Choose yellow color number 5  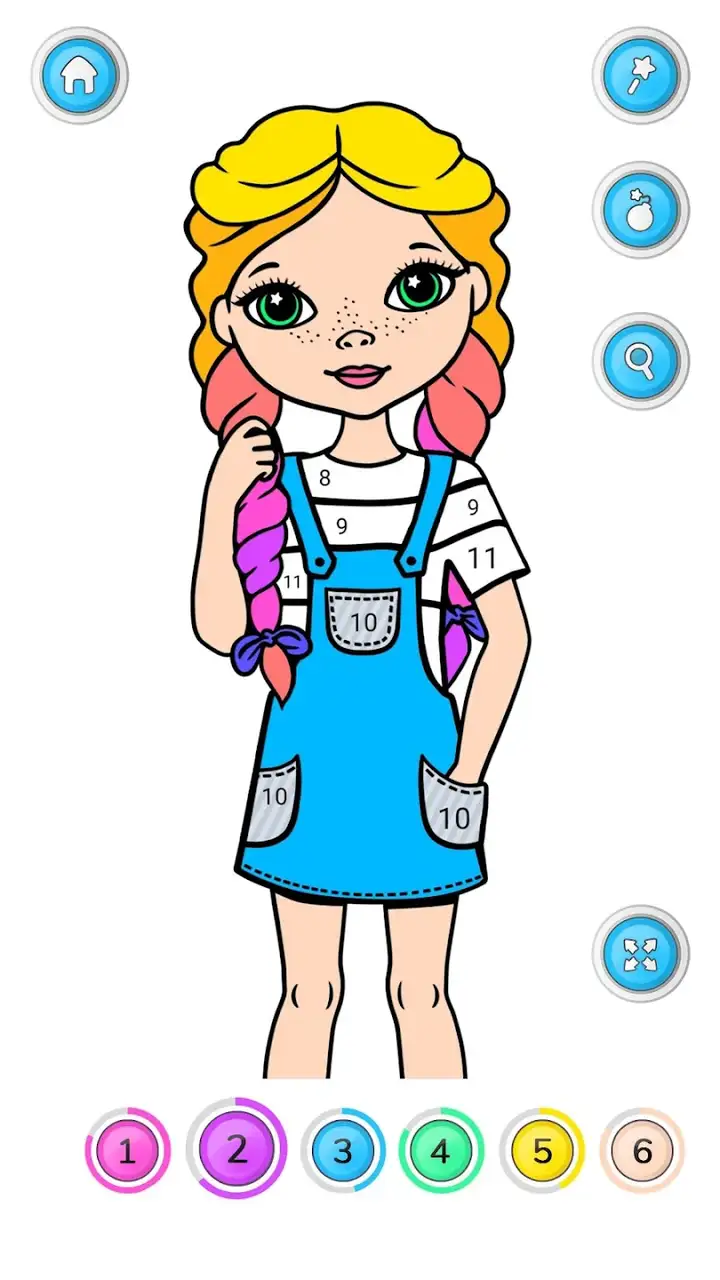541,1151
